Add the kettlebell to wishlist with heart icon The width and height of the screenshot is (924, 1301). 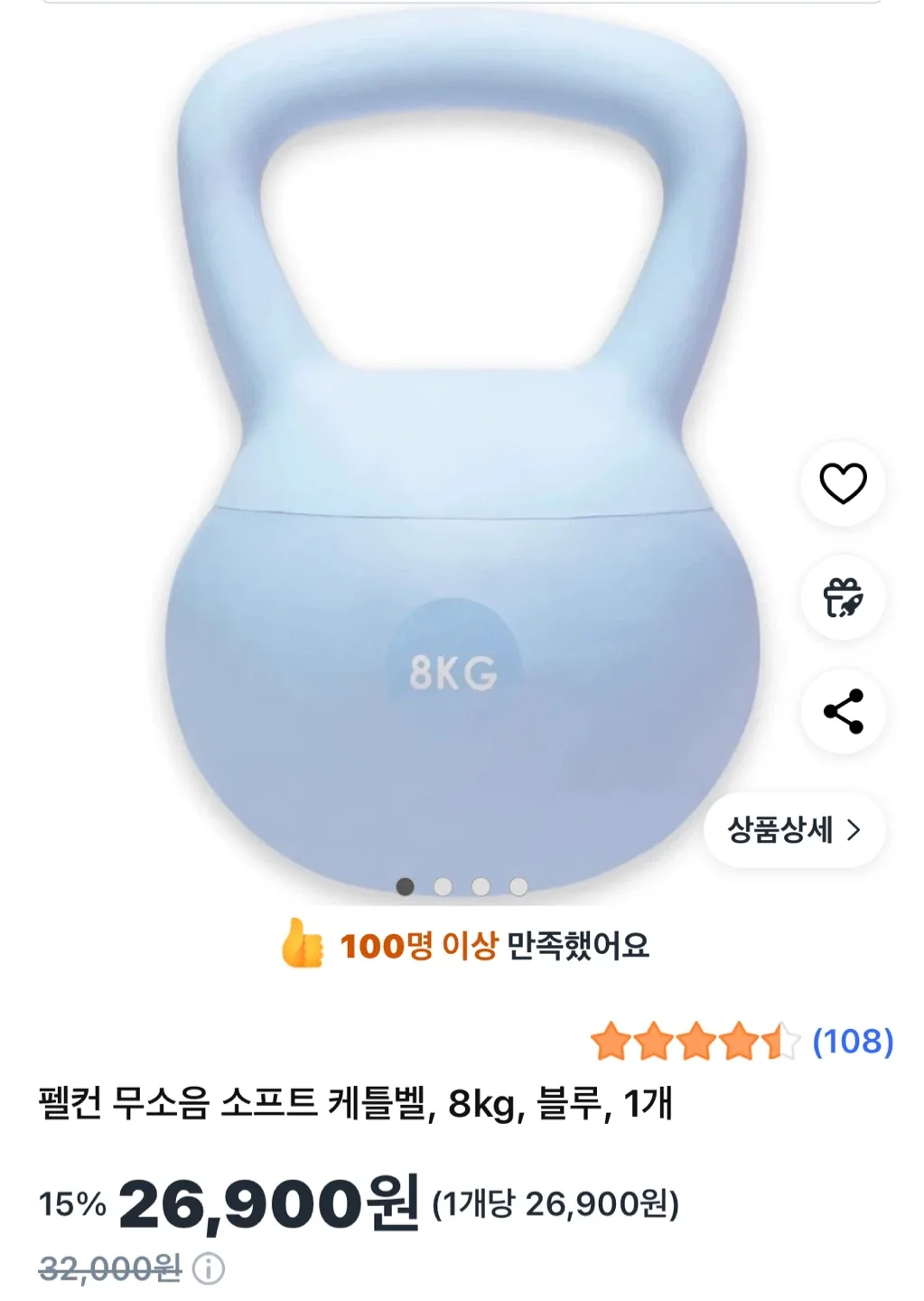[843, 483]
